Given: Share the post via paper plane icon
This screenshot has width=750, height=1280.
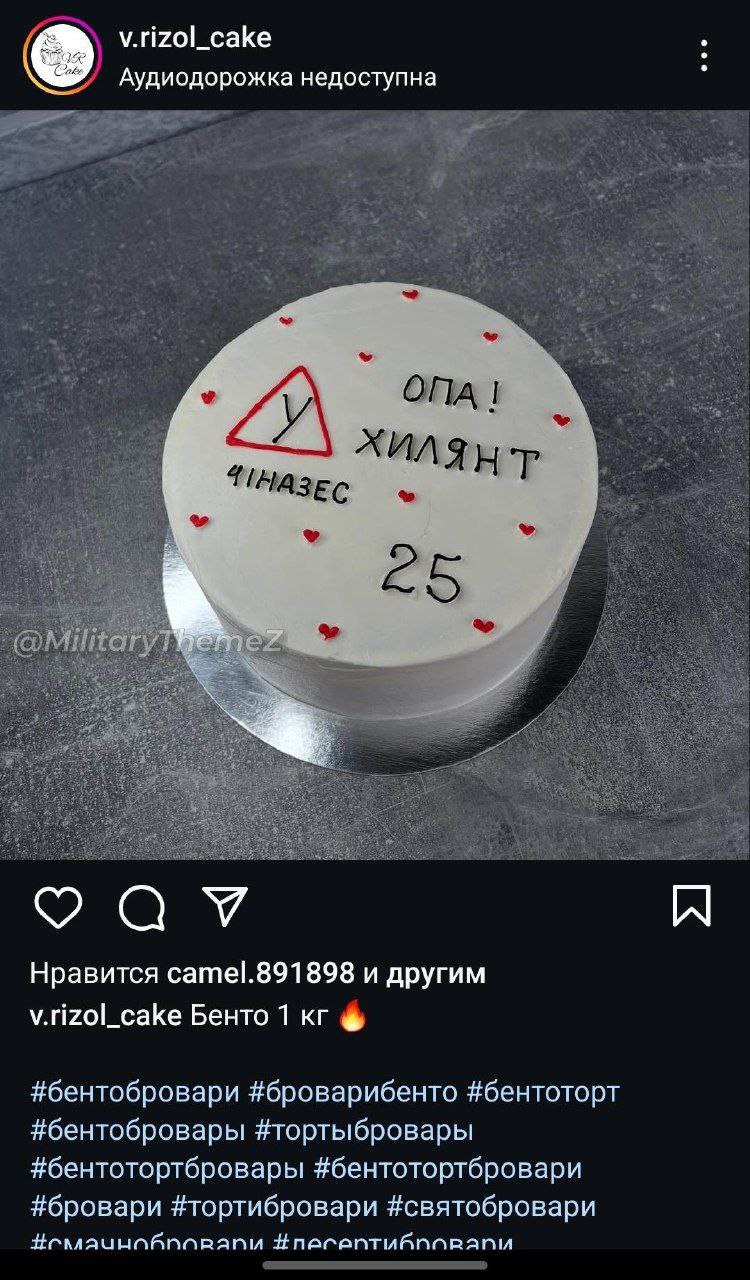Looking at the screenshot, I should pyautogui.click(x=225, y=906).
